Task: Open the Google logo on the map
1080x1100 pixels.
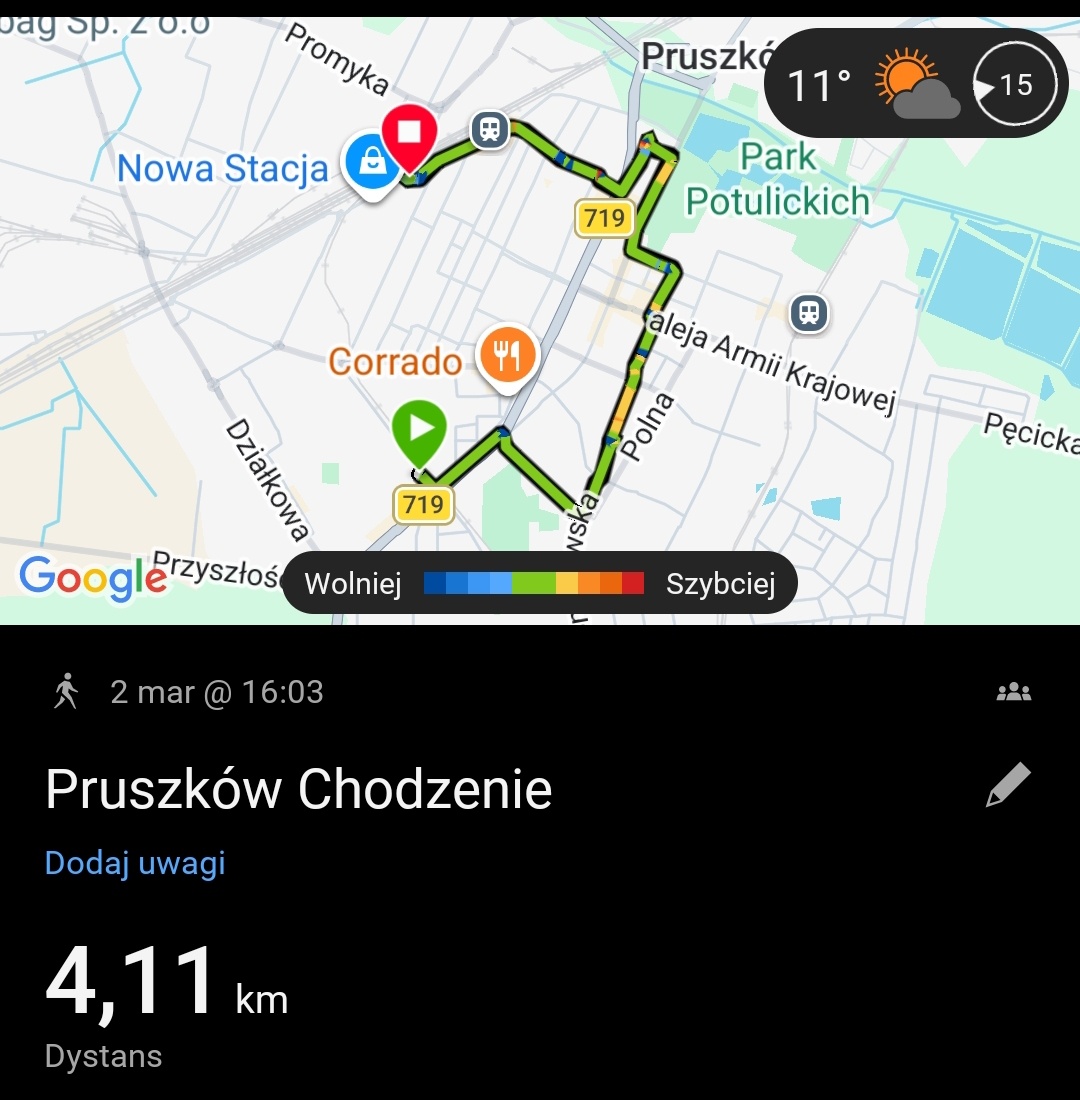Action: (x=93, y=577)
